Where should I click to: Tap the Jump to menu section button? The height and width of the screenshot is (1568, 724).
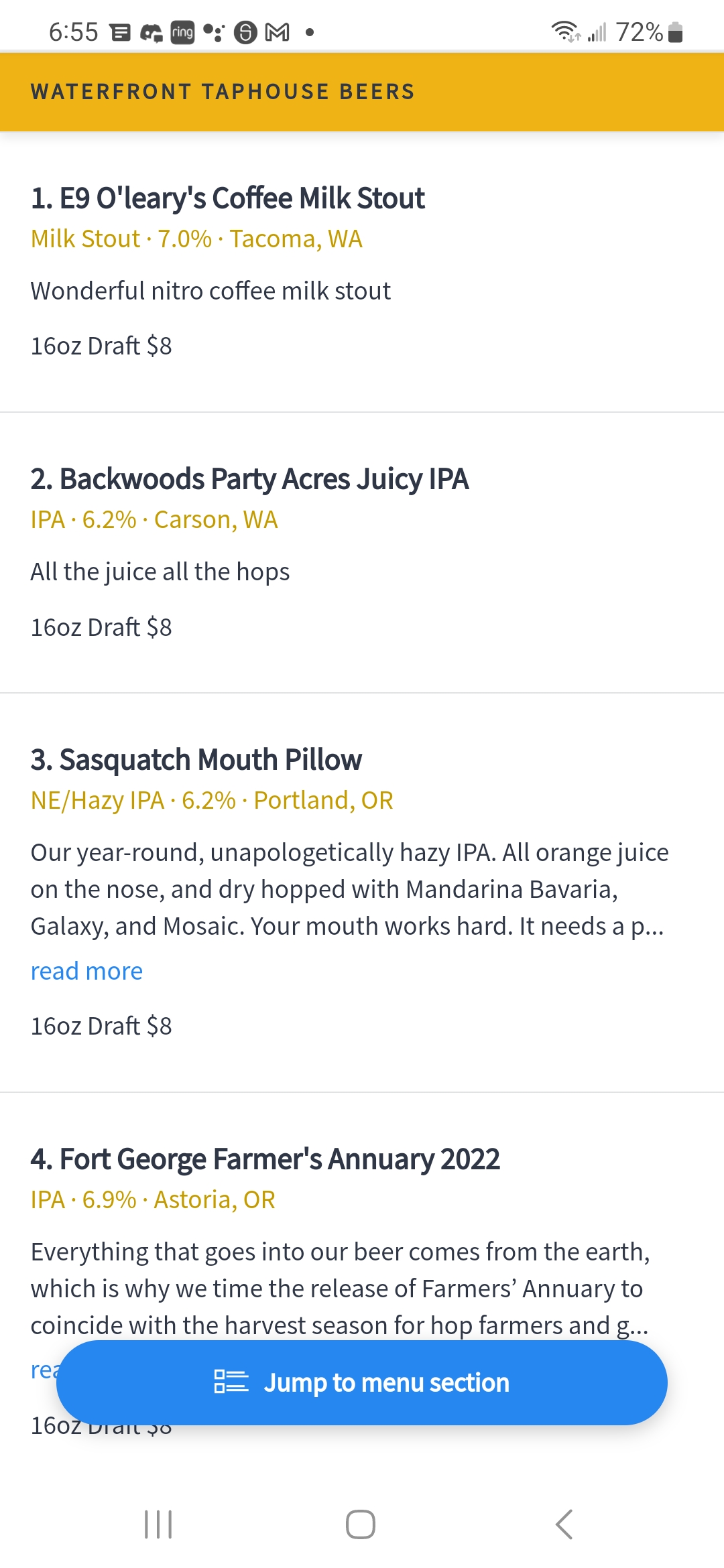(362, 1382)
